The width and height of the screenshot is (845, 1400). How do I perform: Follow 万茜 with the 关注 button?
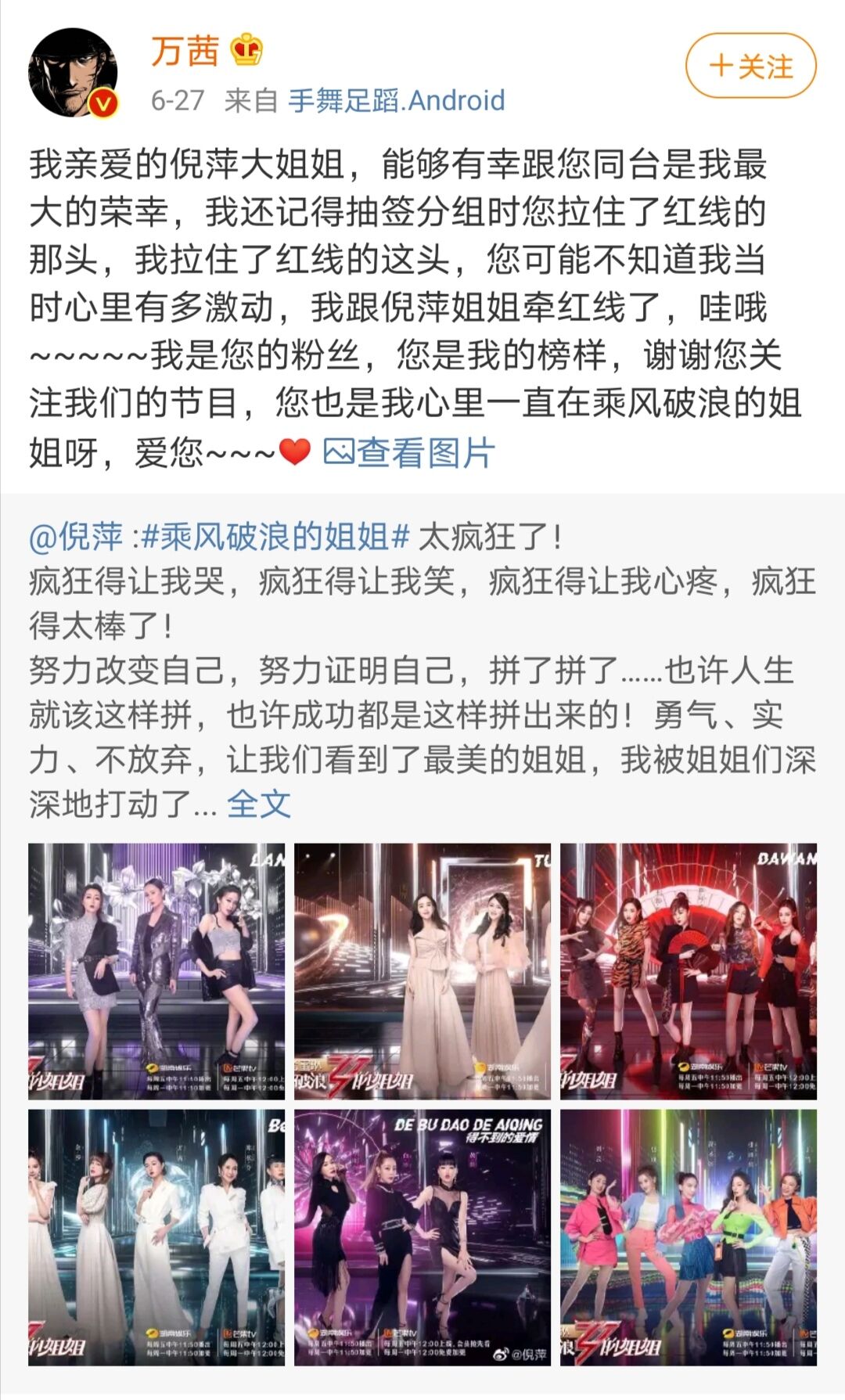pos(750,67)
